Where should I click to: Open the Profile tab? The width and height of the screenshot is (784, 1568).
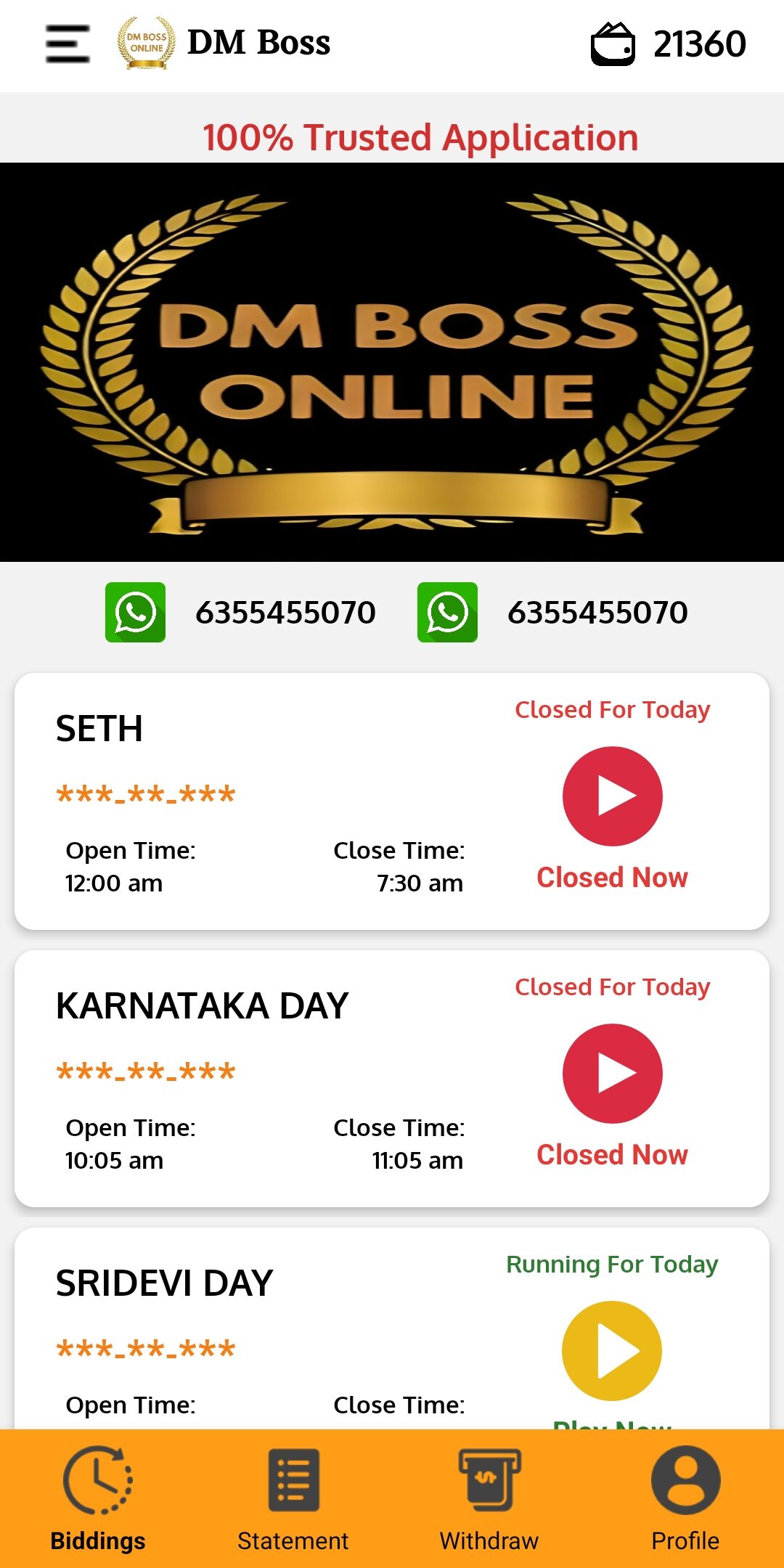coord(685,1498)
